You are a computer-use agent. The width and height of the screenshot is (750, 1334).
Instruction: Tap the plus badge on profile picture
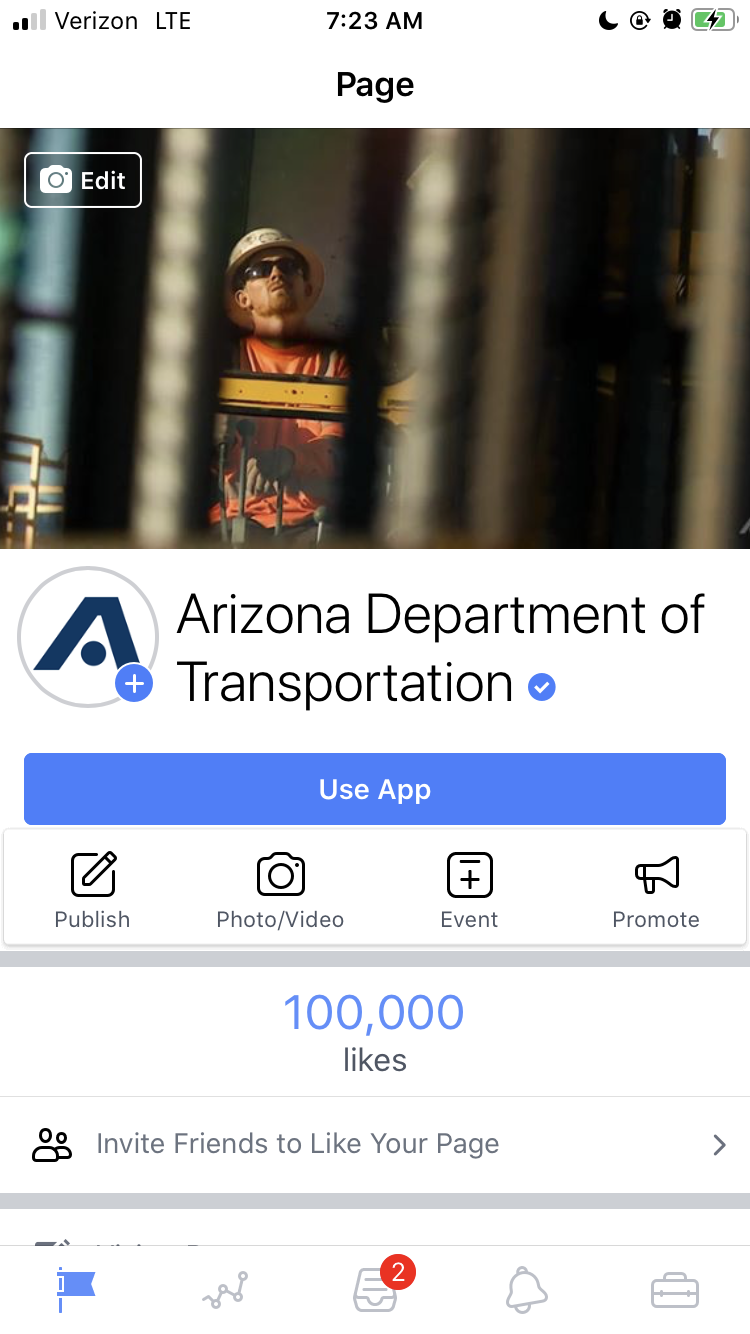tap(134, 685)
